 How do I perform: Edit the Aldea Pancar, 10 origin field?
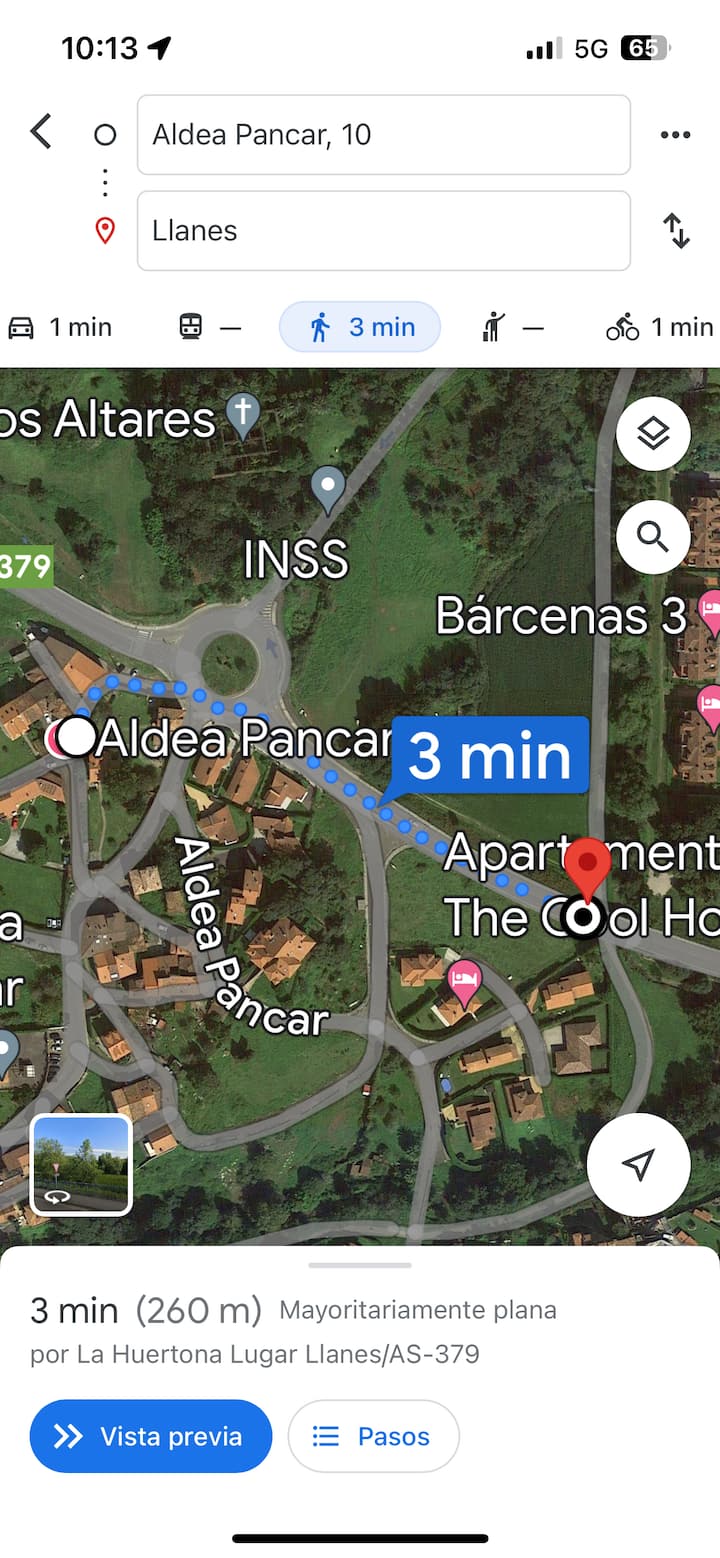tap(383, 135)
